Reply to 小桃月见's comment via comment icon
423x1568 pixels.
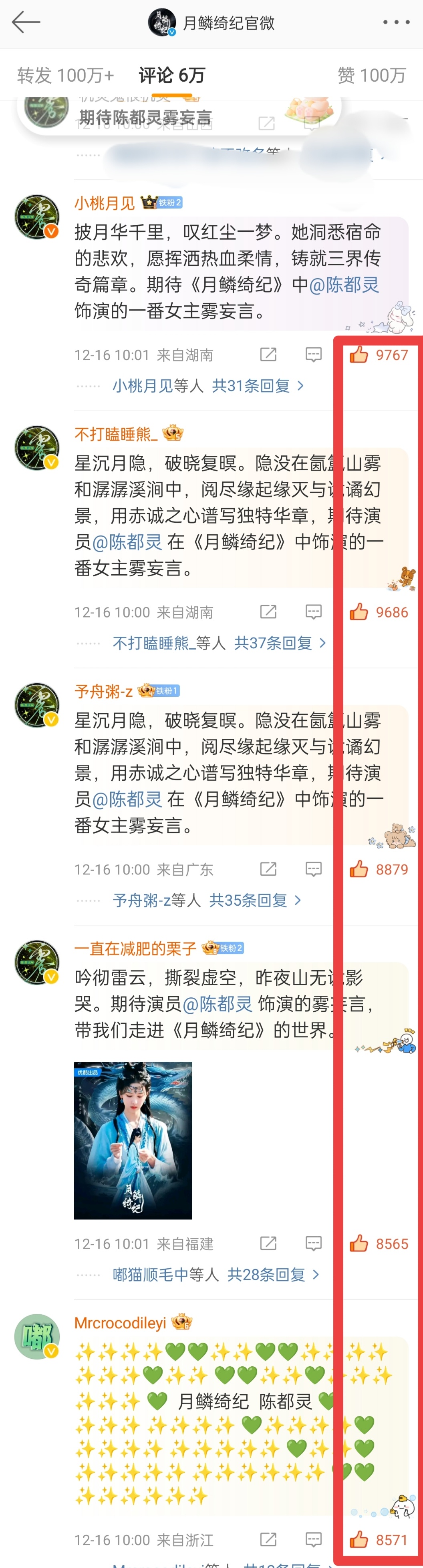[313, 354]
